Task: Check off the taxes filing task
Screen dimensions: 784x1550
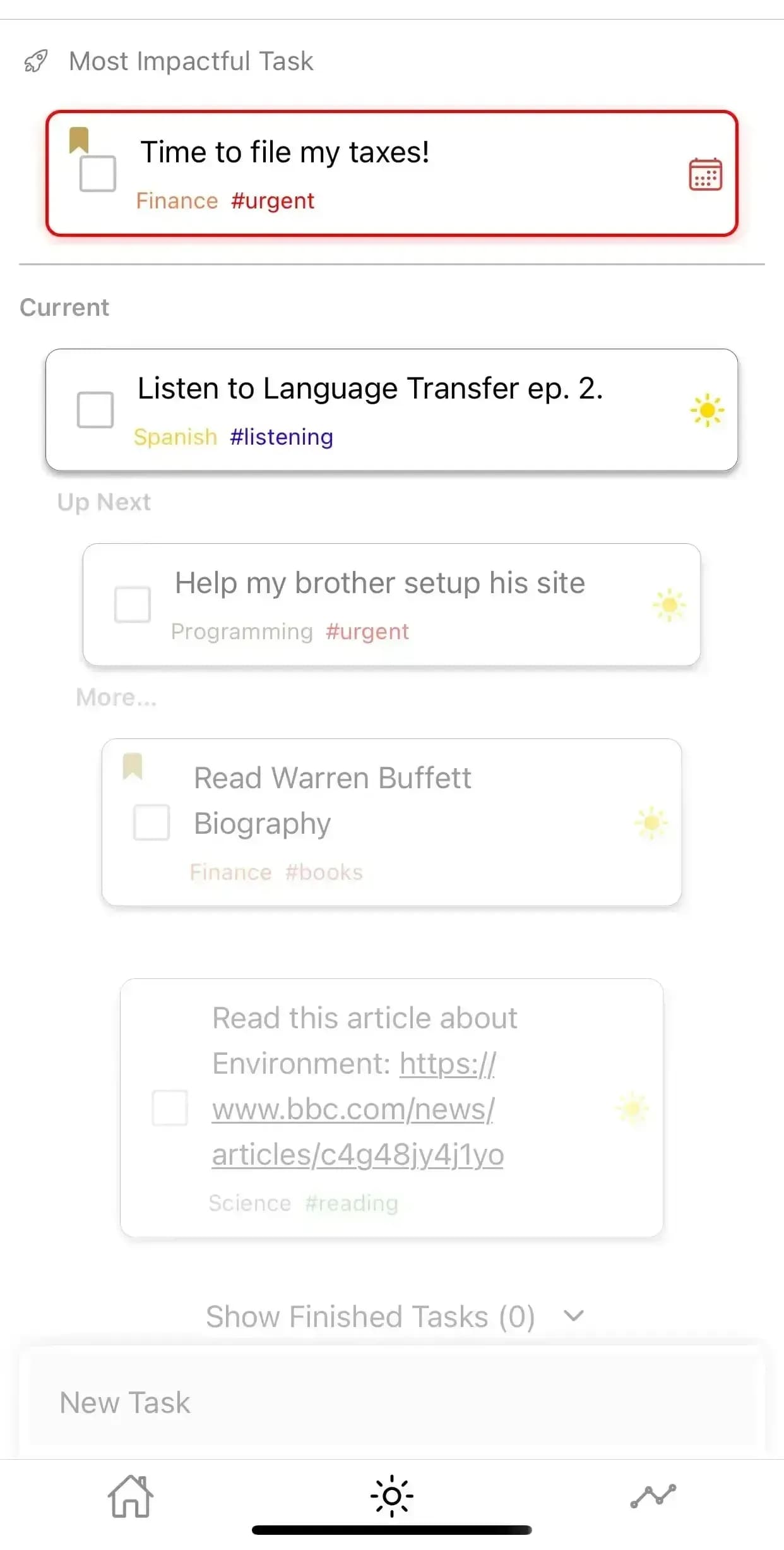Action: point(97,174)
